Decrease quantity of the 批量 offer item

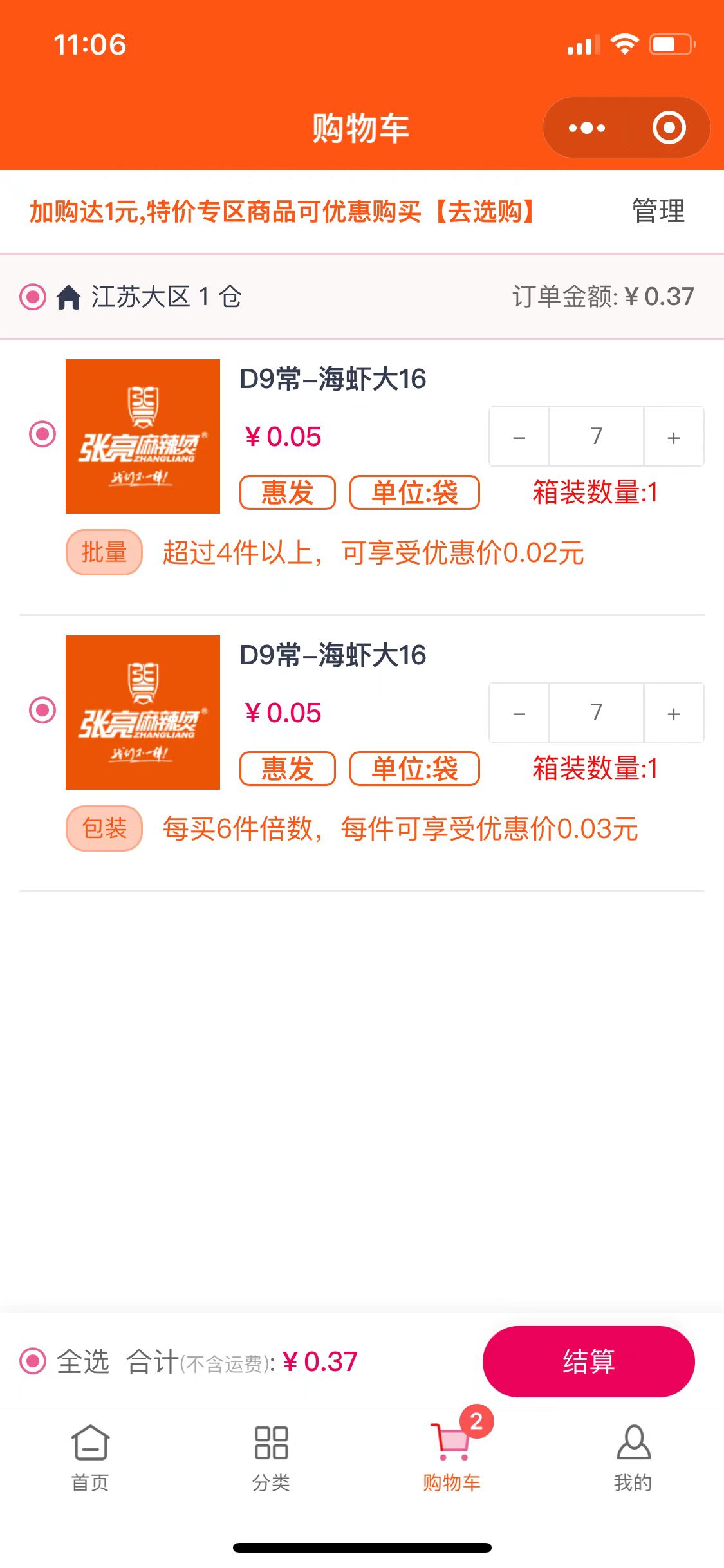pos(519,437)
